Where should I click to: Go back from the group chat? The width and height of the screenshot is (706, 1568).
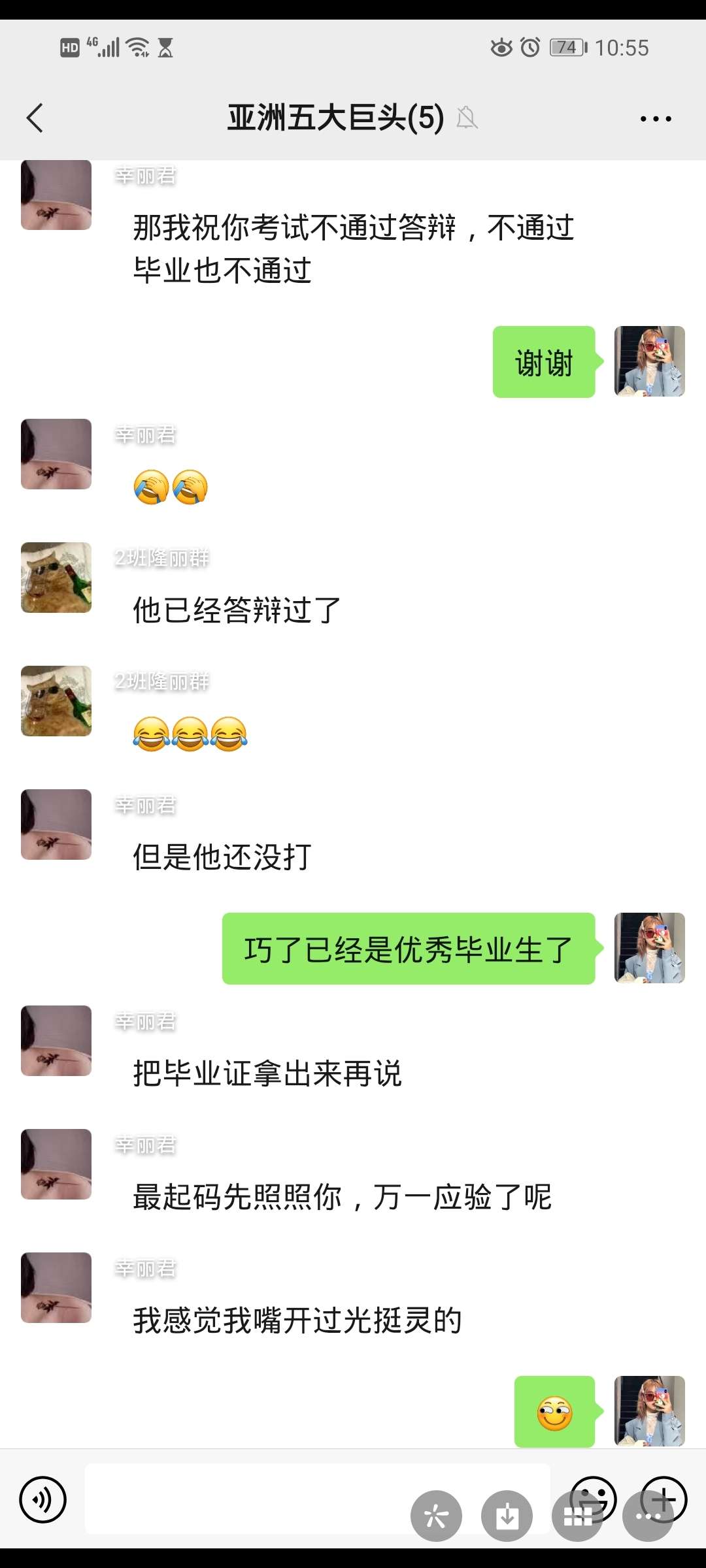[35, 118]
